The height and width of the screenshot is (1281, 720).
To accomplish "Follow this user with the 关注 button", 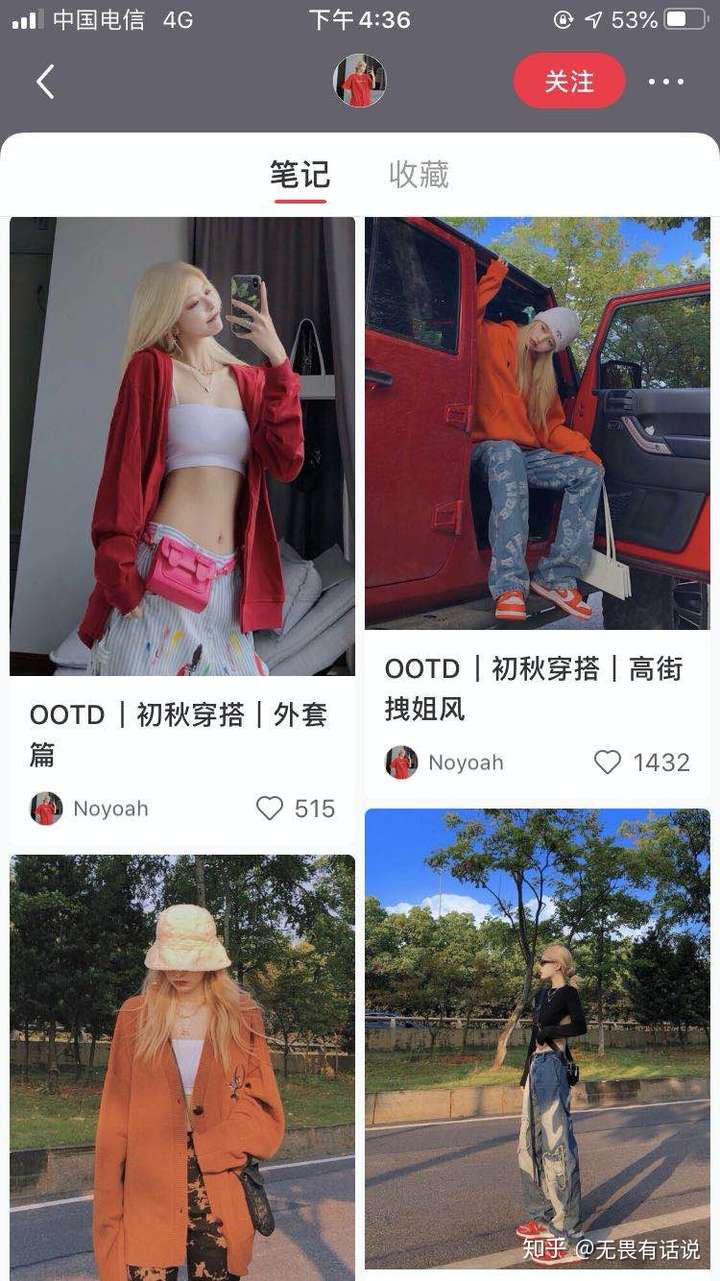I will click(x=569, y=81).
